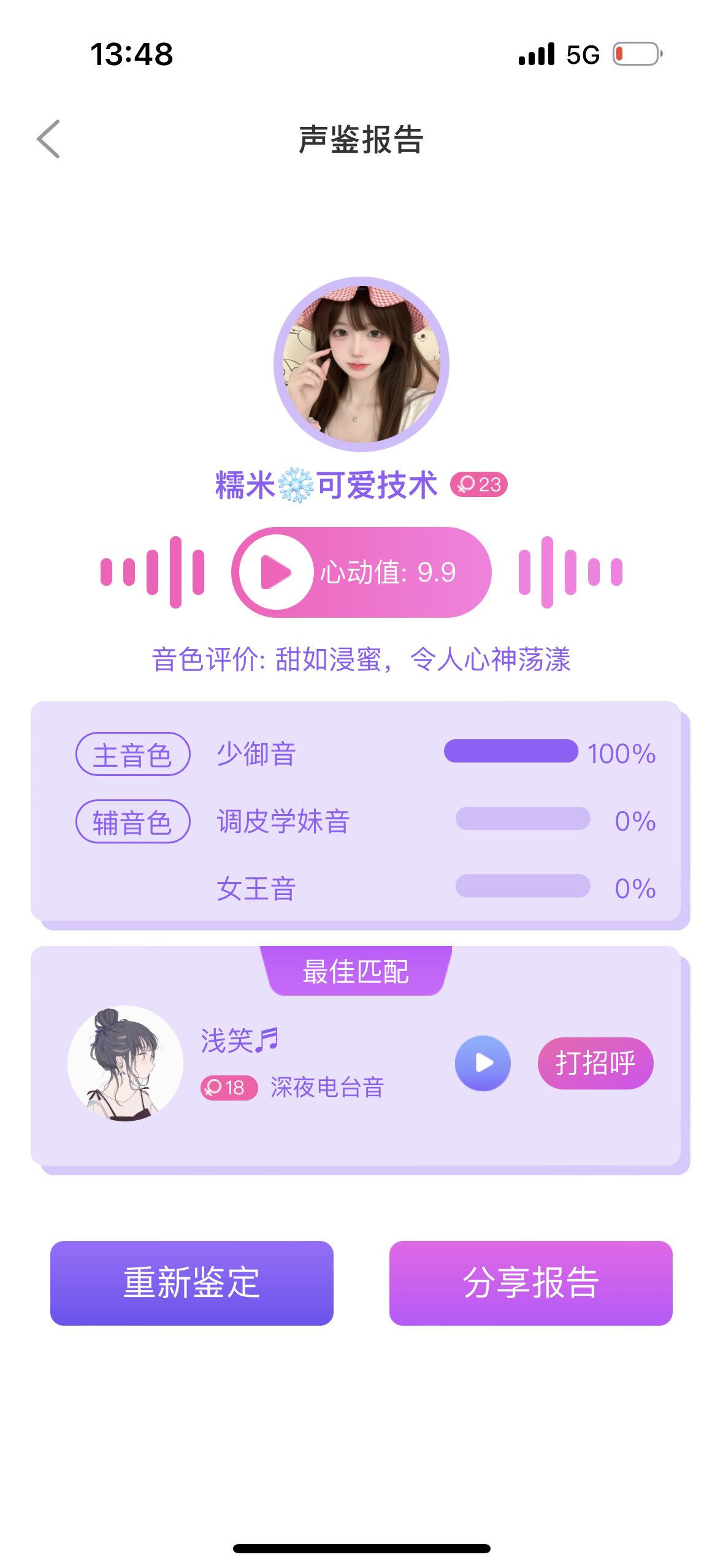Share the report via 分享报告
723x1568 pixels.
pyautogui.click(x=530, y=1283)
